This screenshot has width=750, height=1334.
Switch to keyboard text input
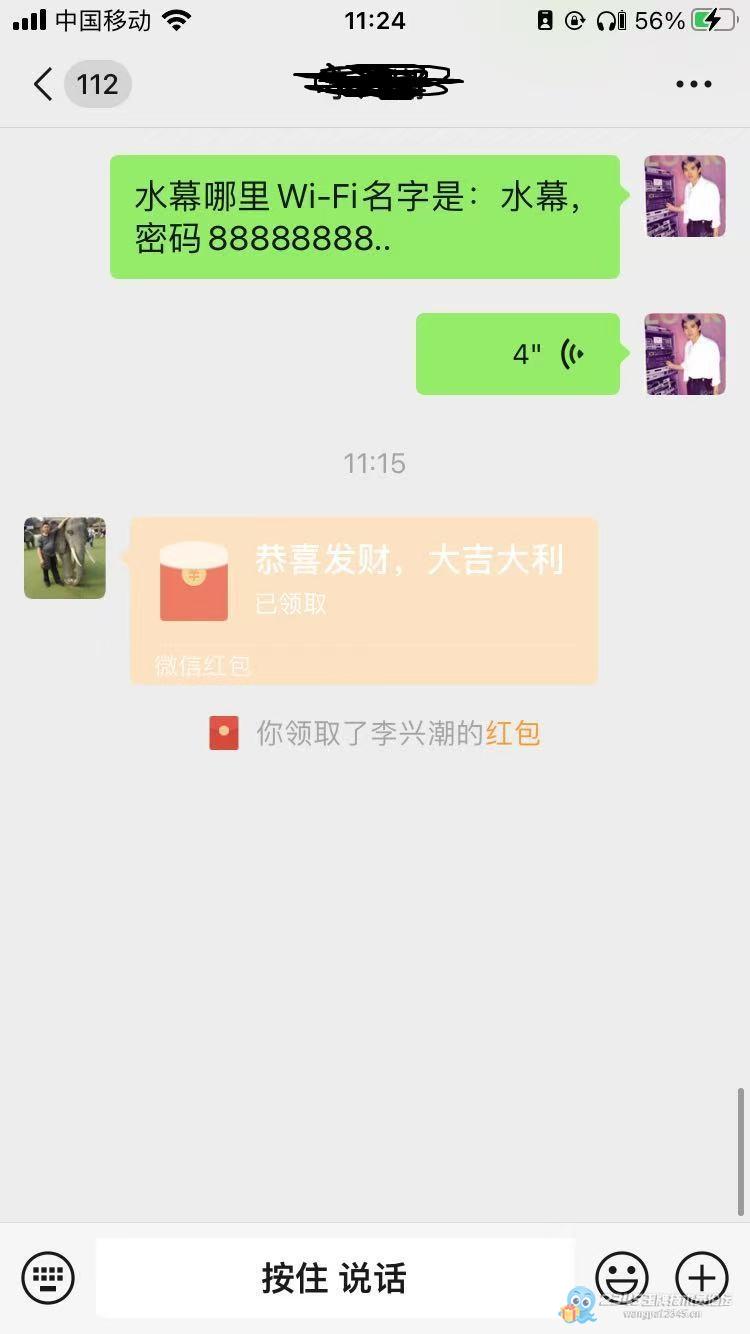(x=48, y=1277)
